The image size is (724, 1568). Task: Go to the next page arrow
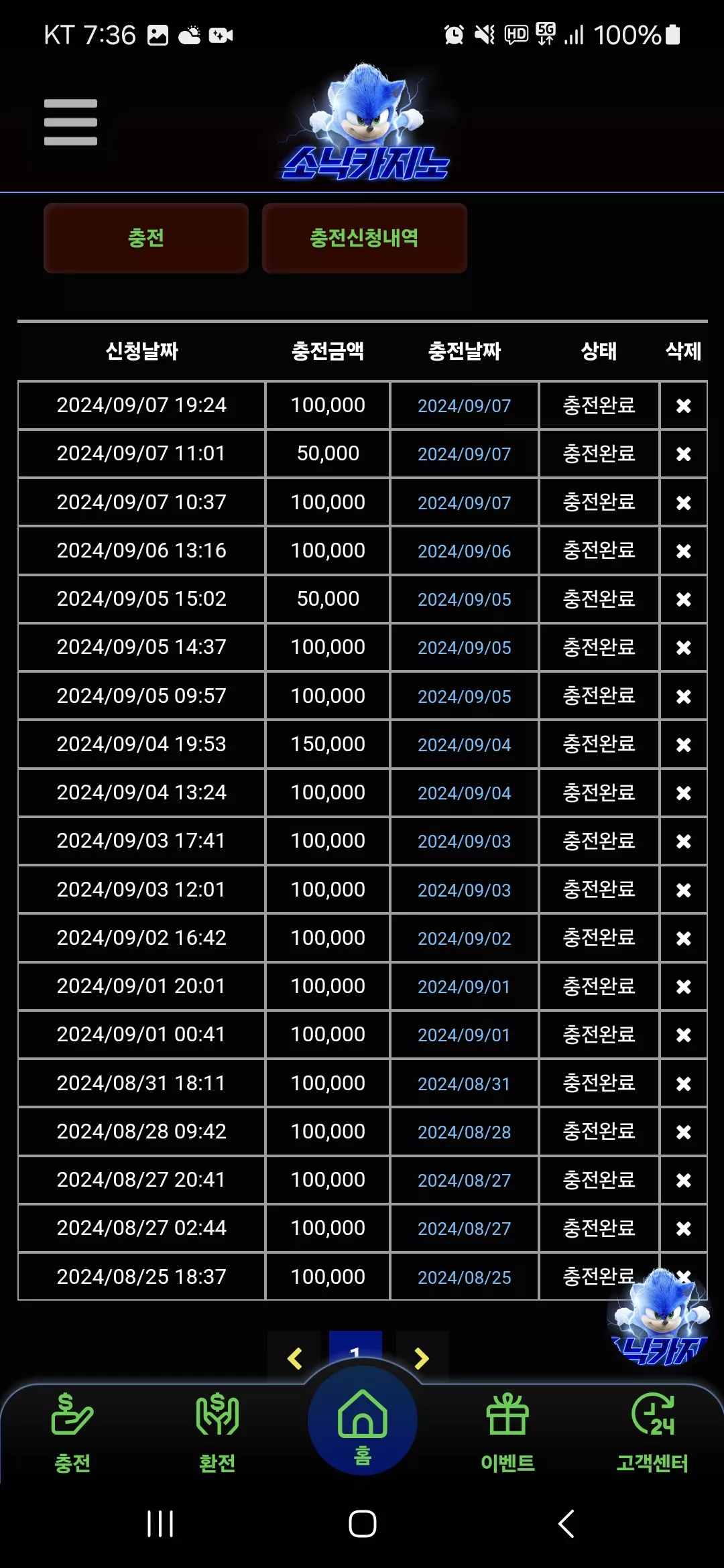422,1358
